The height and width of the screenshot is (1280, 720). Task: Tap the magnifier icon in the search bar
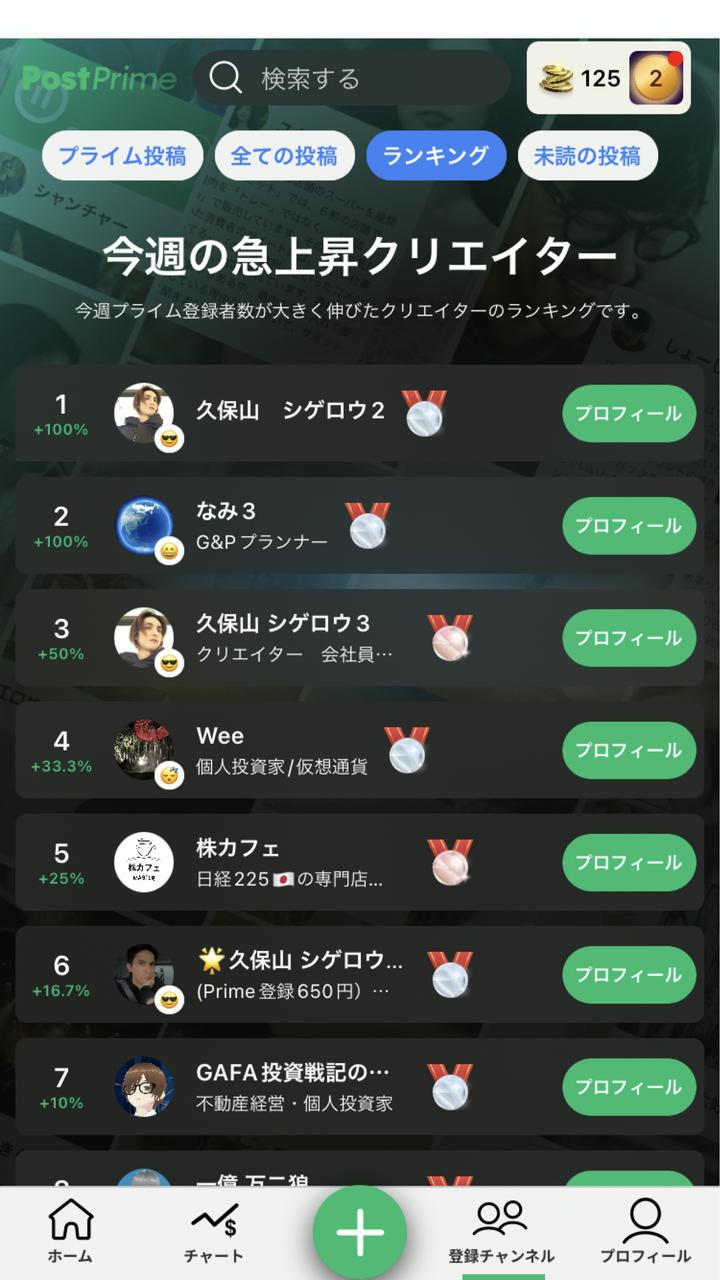pos(224,76)
